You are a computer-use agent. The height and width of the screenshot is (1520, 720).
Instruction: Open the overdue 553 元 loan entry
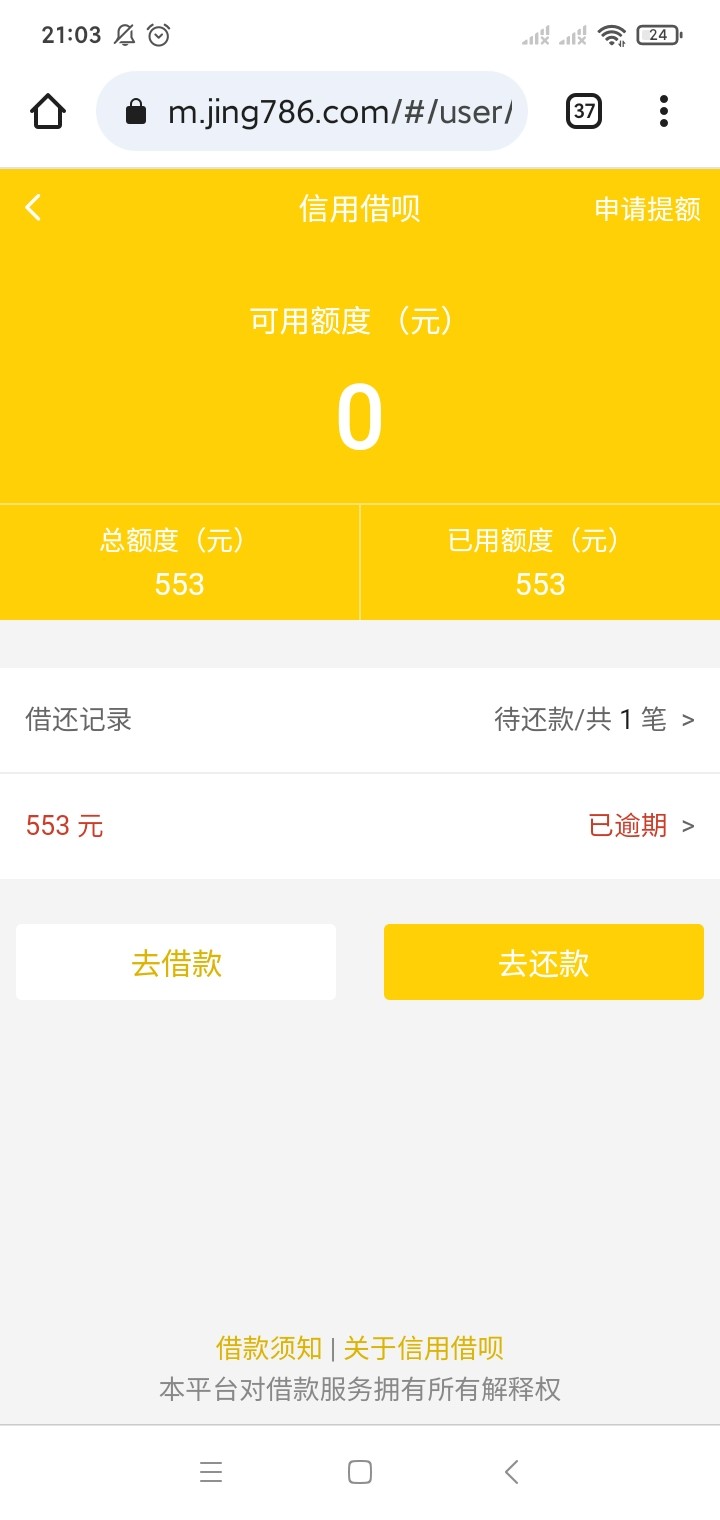[360, 826]
